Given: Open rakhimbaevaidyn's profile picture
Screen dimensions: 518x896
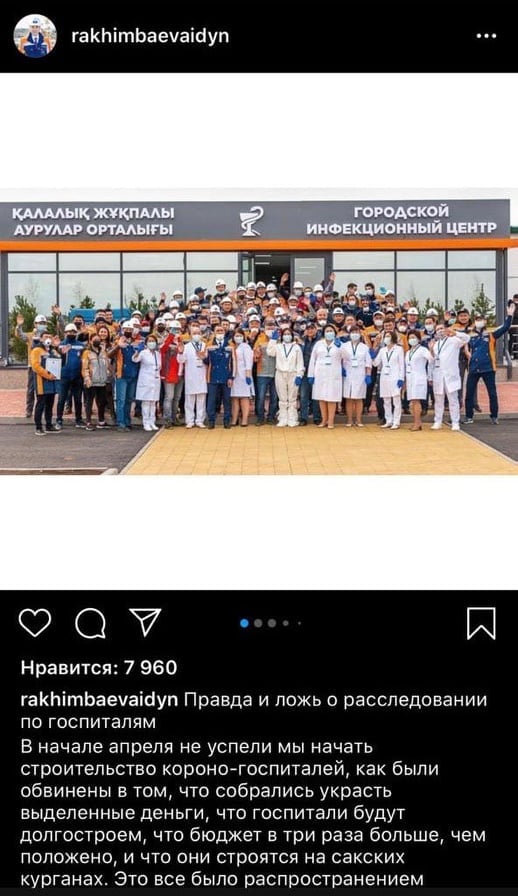Looking at the screenshot, I should [35, 36].
